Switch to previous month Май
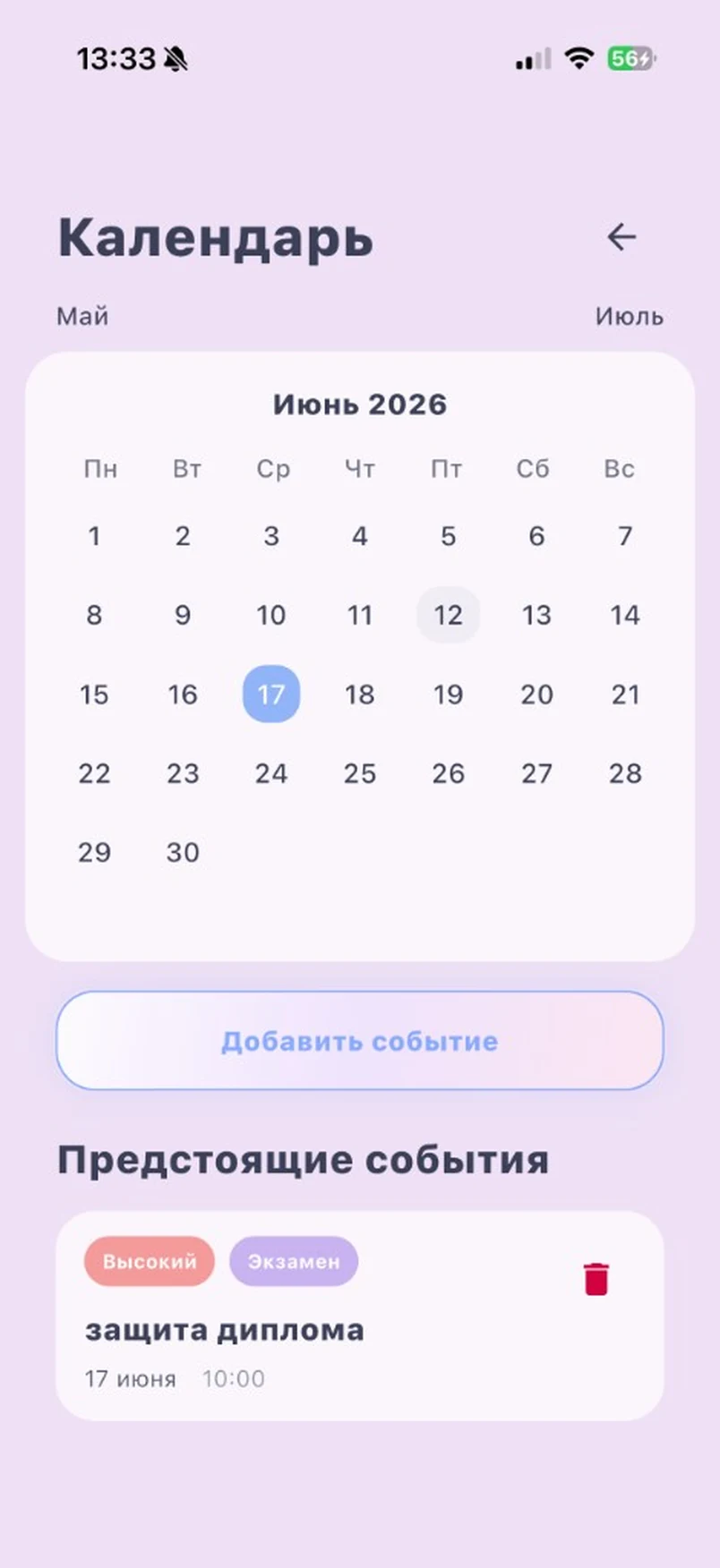Image resolution: width=720 pixels, height=1568 pixels. (82, 316)
